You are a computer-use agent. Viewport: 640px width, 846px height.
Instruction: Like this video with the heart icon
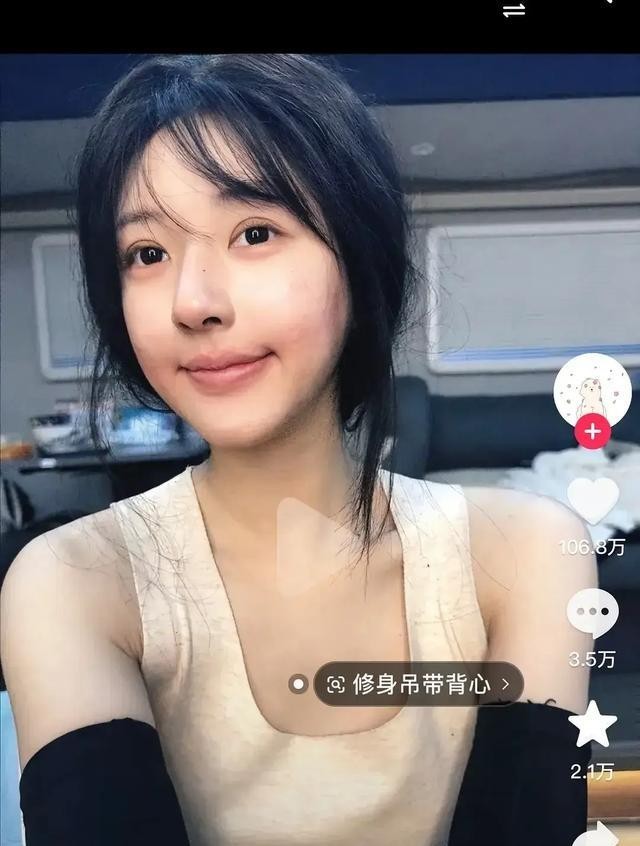(593, 500)
